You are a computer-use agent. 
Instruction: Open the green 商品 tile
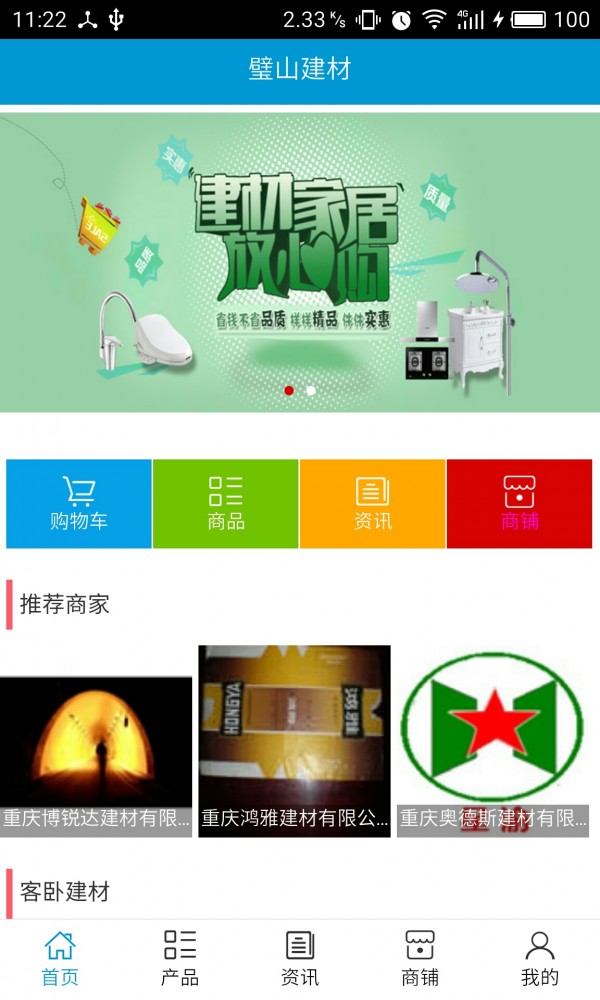(226, 504)
